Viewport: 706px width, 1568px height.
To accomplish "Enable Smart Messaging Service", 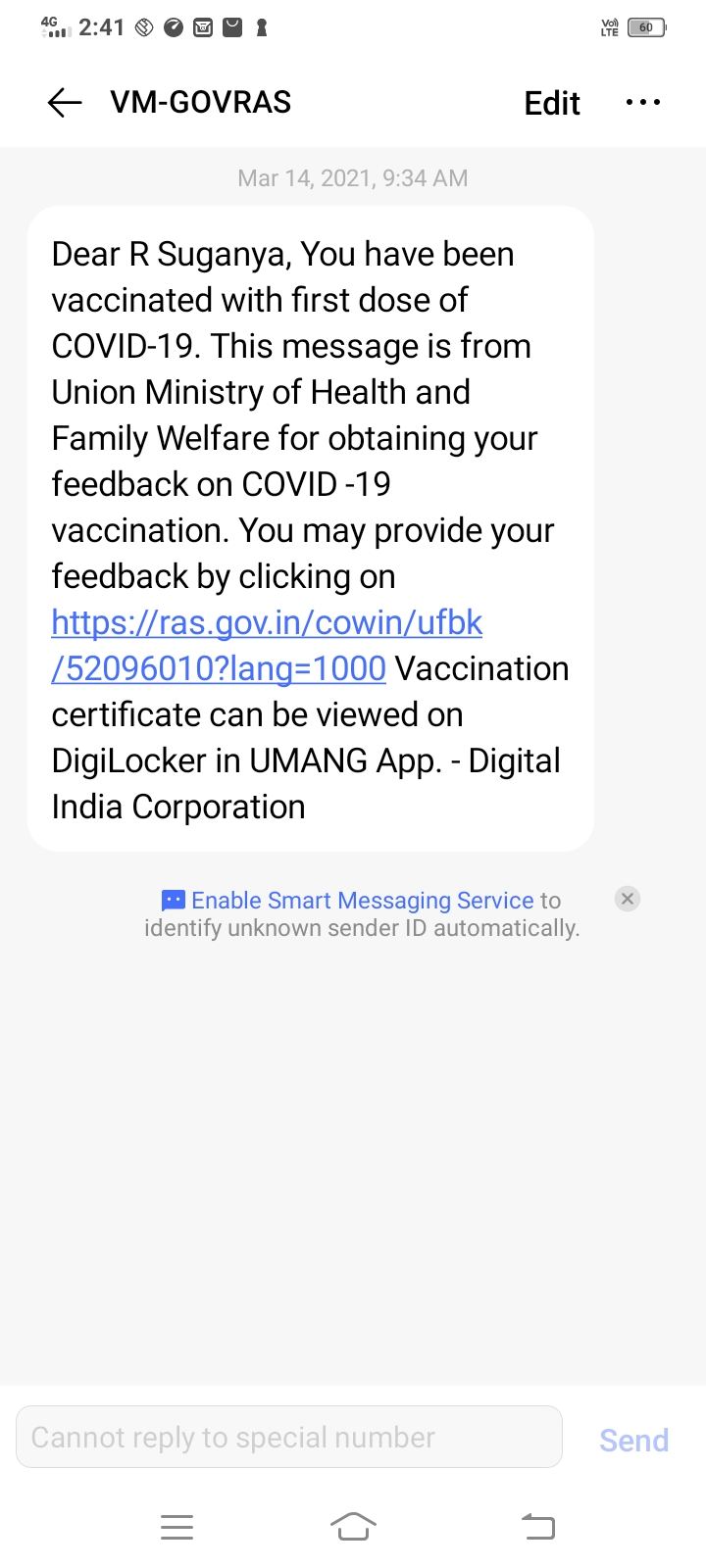I will point(362,901).
